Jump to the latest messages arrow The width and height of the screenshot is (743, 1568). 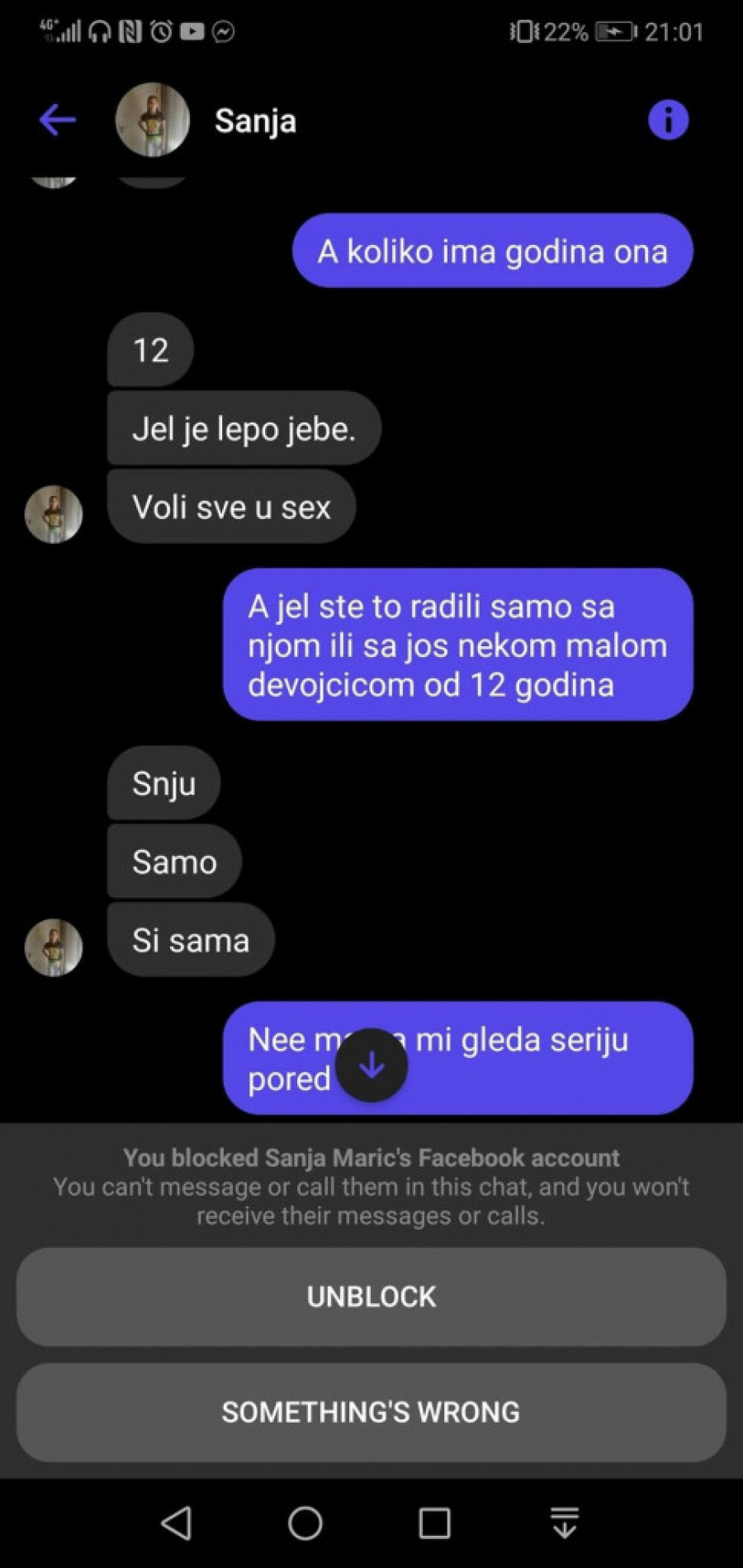(x=371, y=1065)
